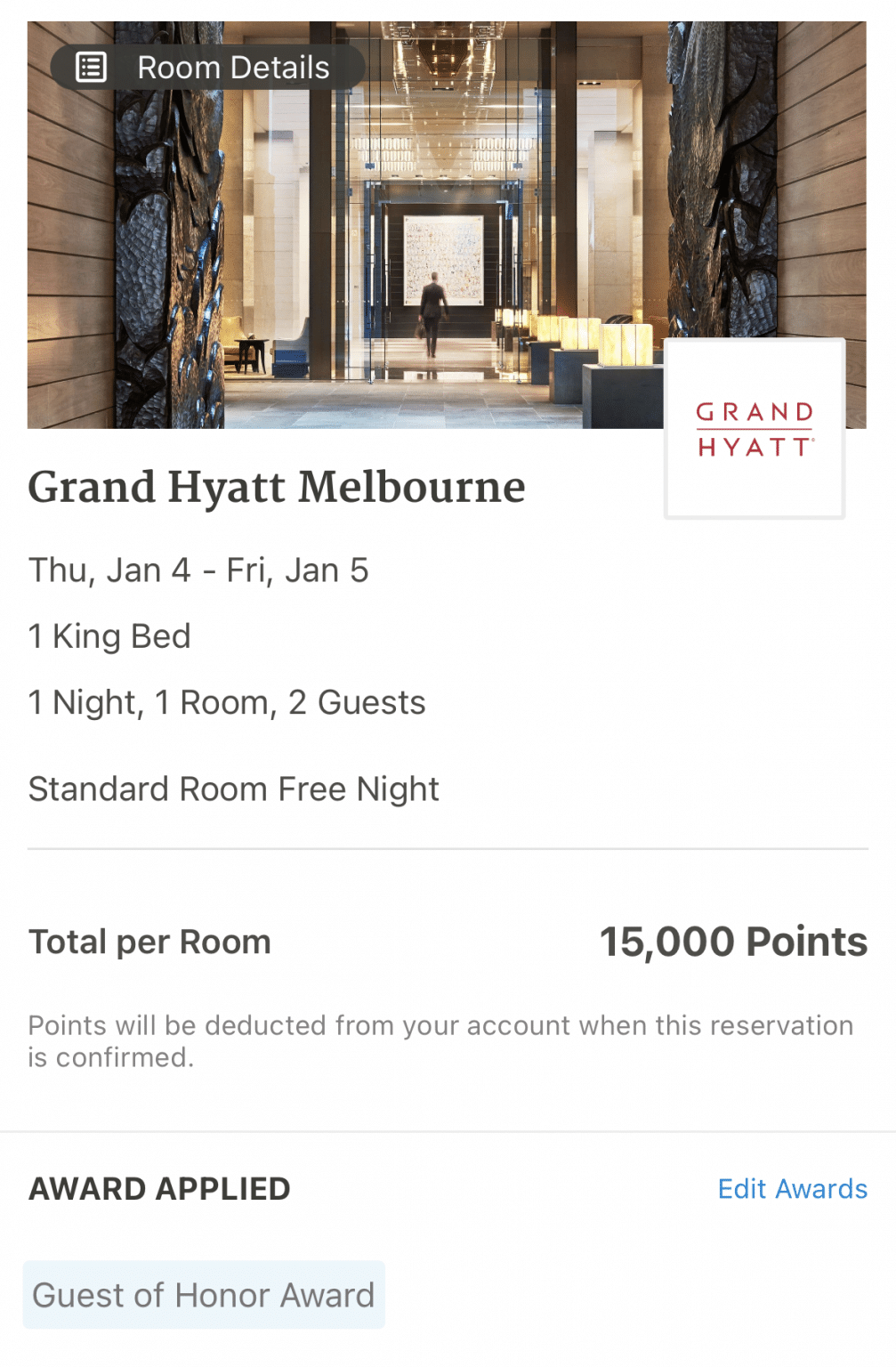Open Grand Hyatt Melbourne hotel name
This screenshot has height=1367, width=896.
(x=277, y=487)
